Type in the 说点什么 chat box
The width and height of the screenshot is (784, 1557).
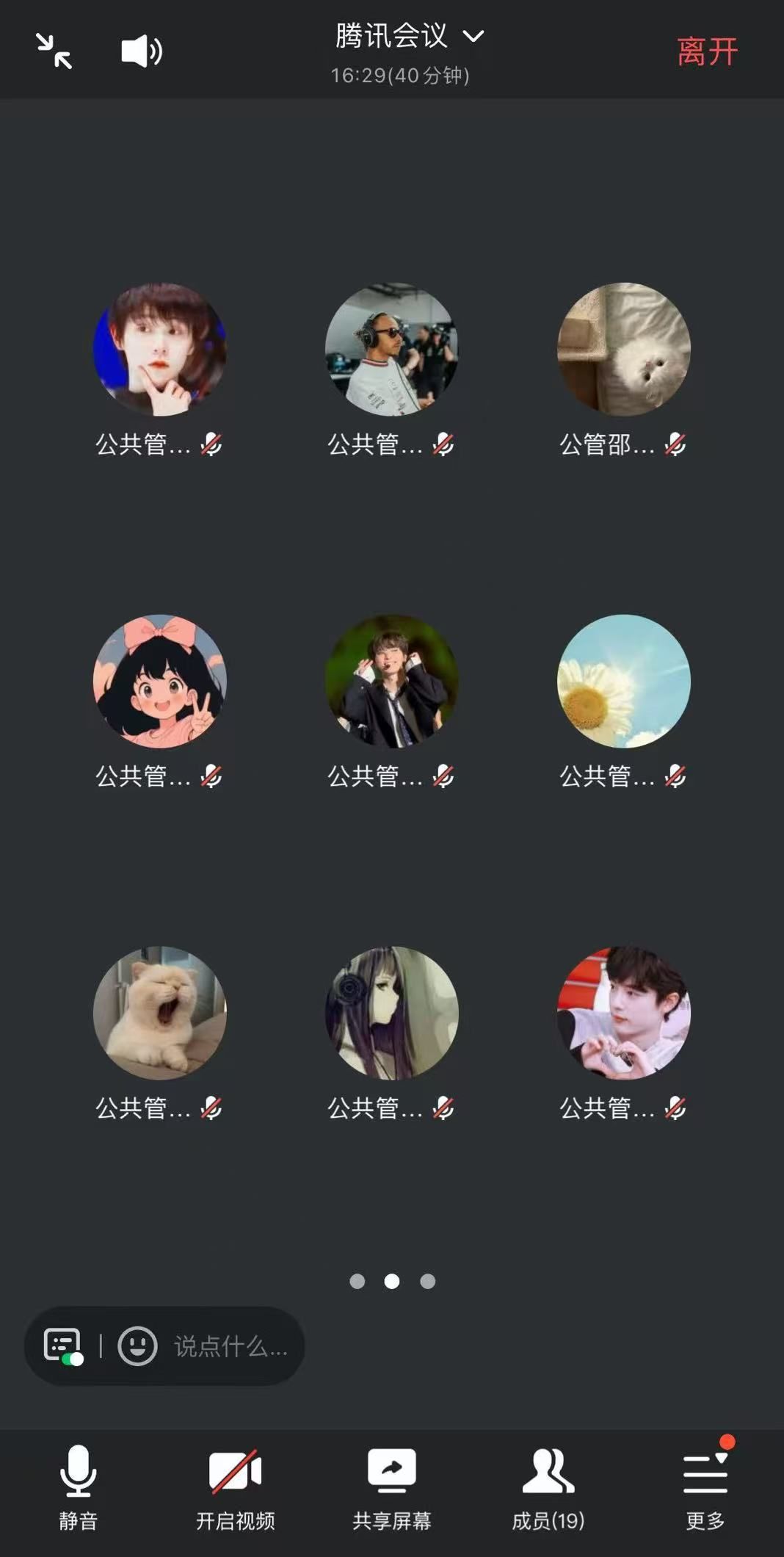[x=231, y=1346]
